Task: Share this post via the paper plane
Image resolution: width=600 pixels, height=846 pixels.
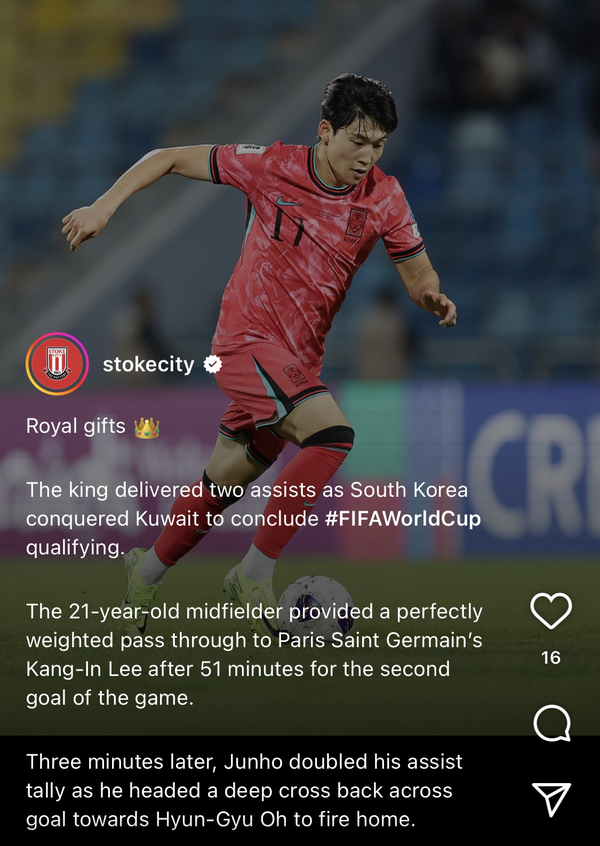Action: click(551, 798)
